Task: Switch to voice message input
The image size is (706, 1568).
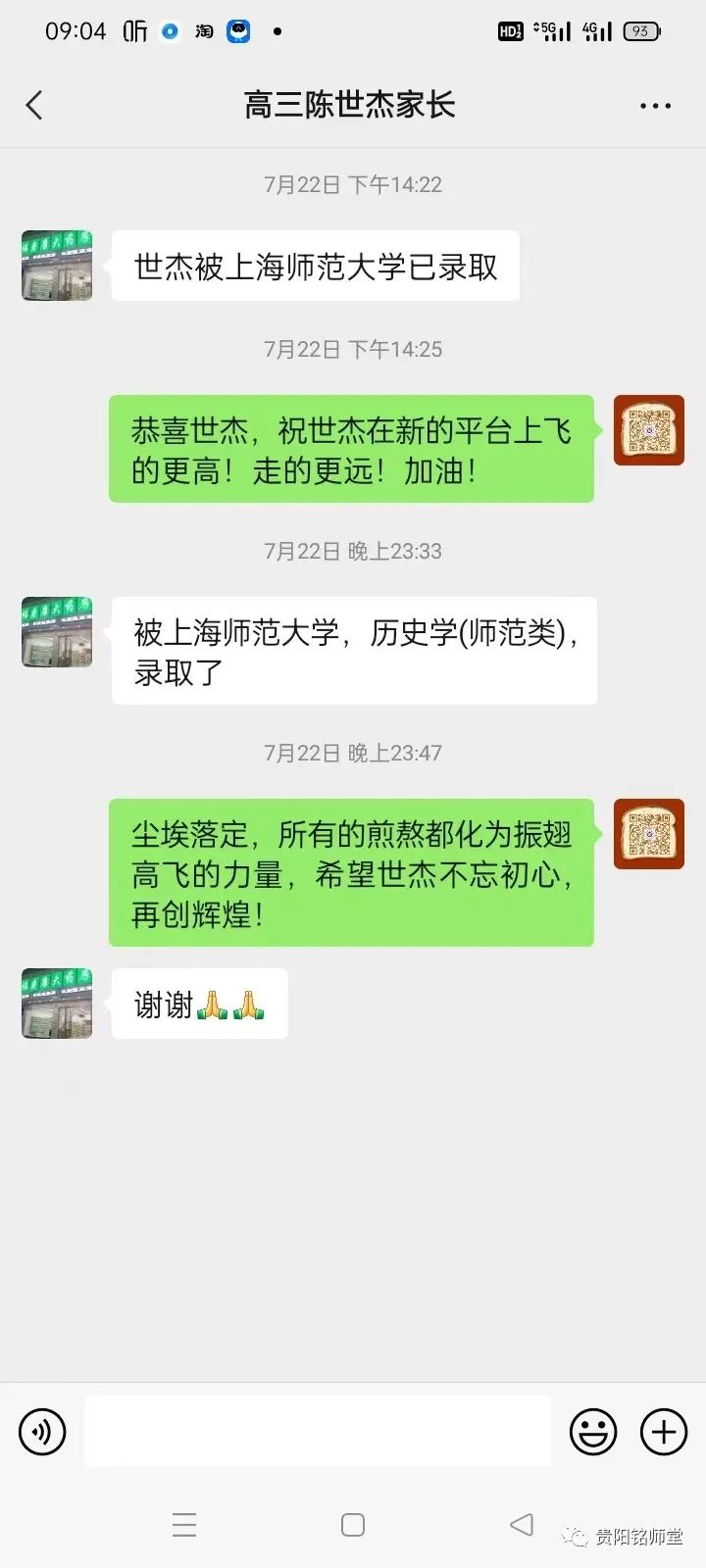Action: pyautogui.click(x=42, y=1432)
